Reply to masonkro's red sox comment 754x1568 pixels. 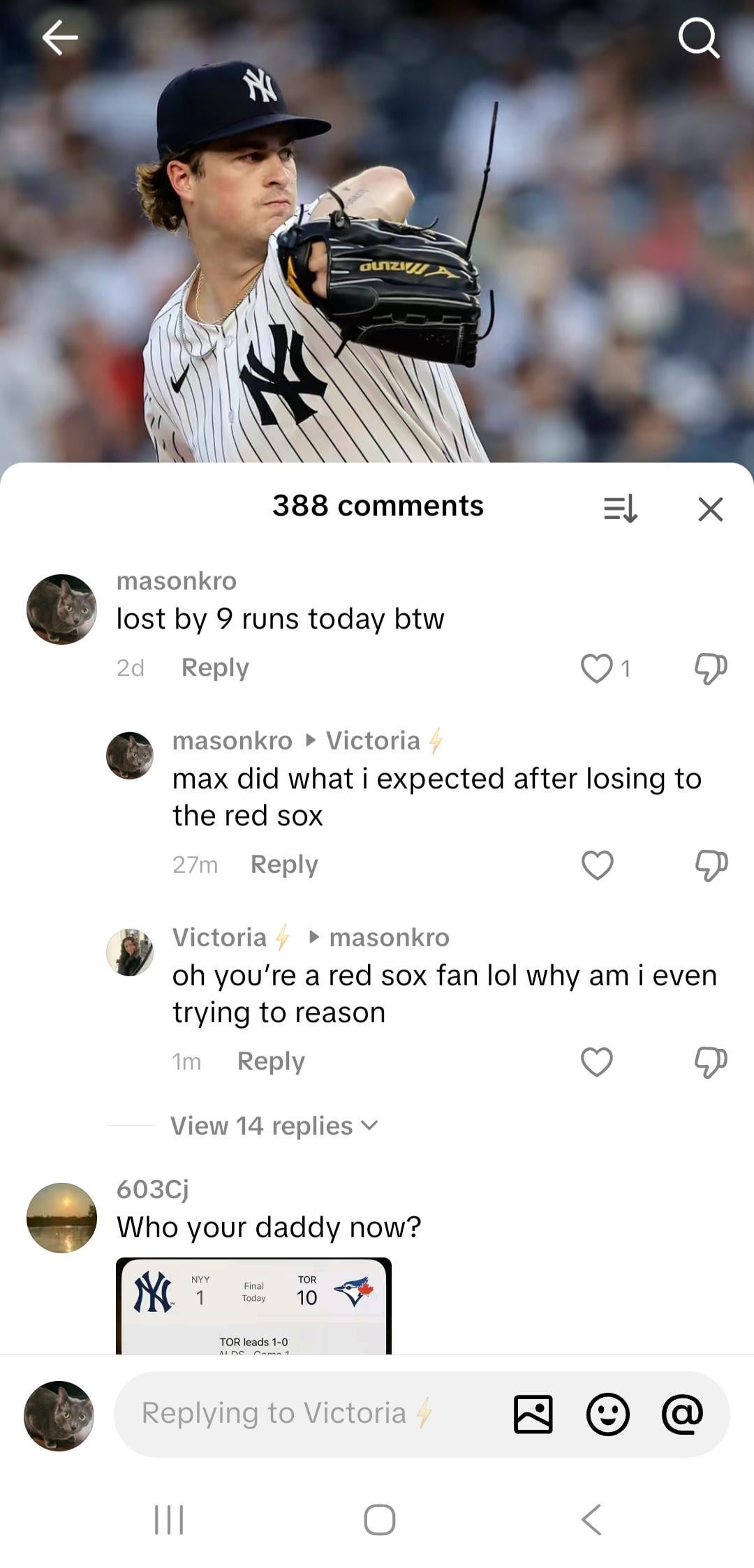click(x=284, y=865)
